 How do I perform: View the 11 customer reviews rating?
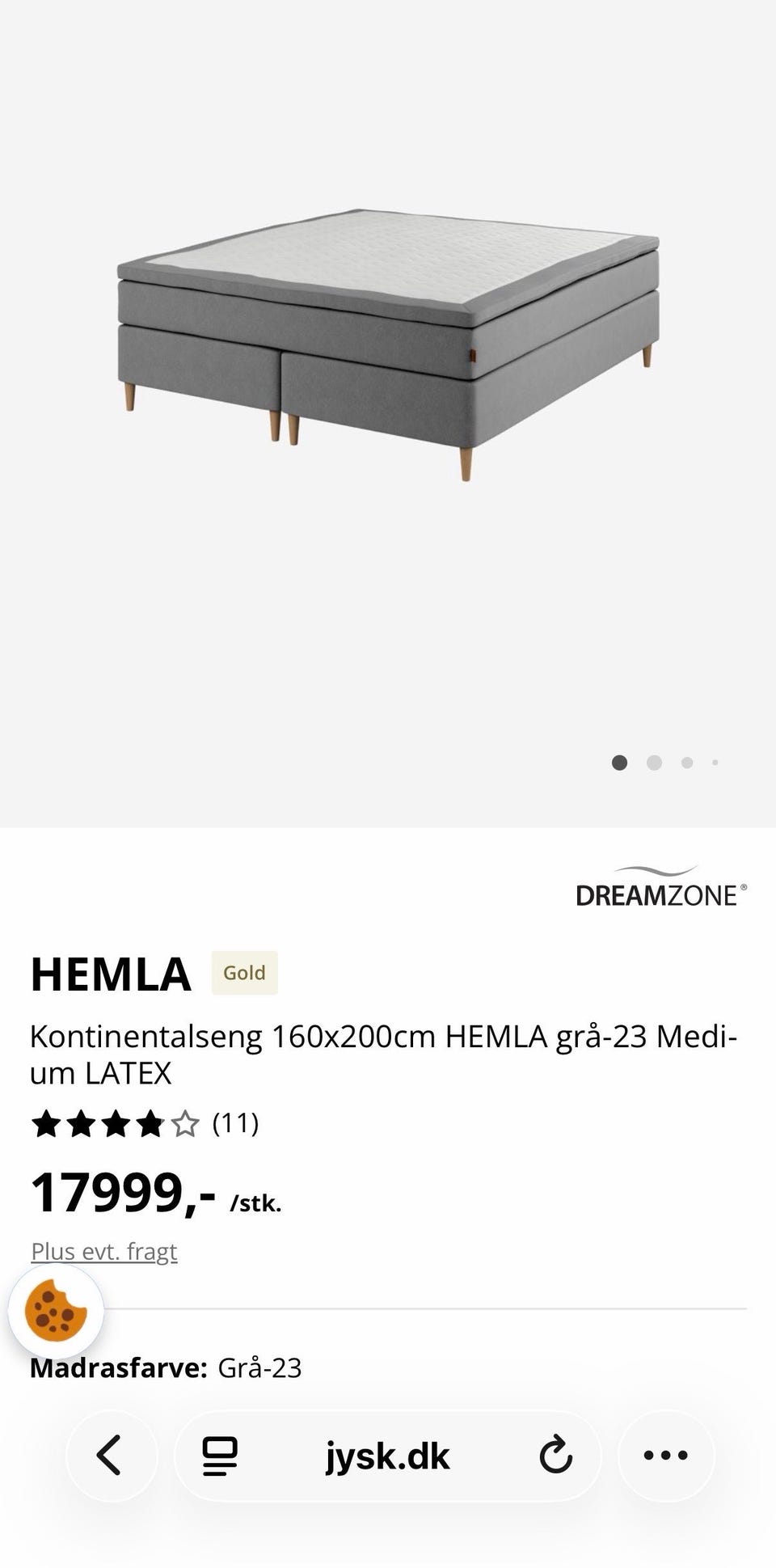[145, 1123]
